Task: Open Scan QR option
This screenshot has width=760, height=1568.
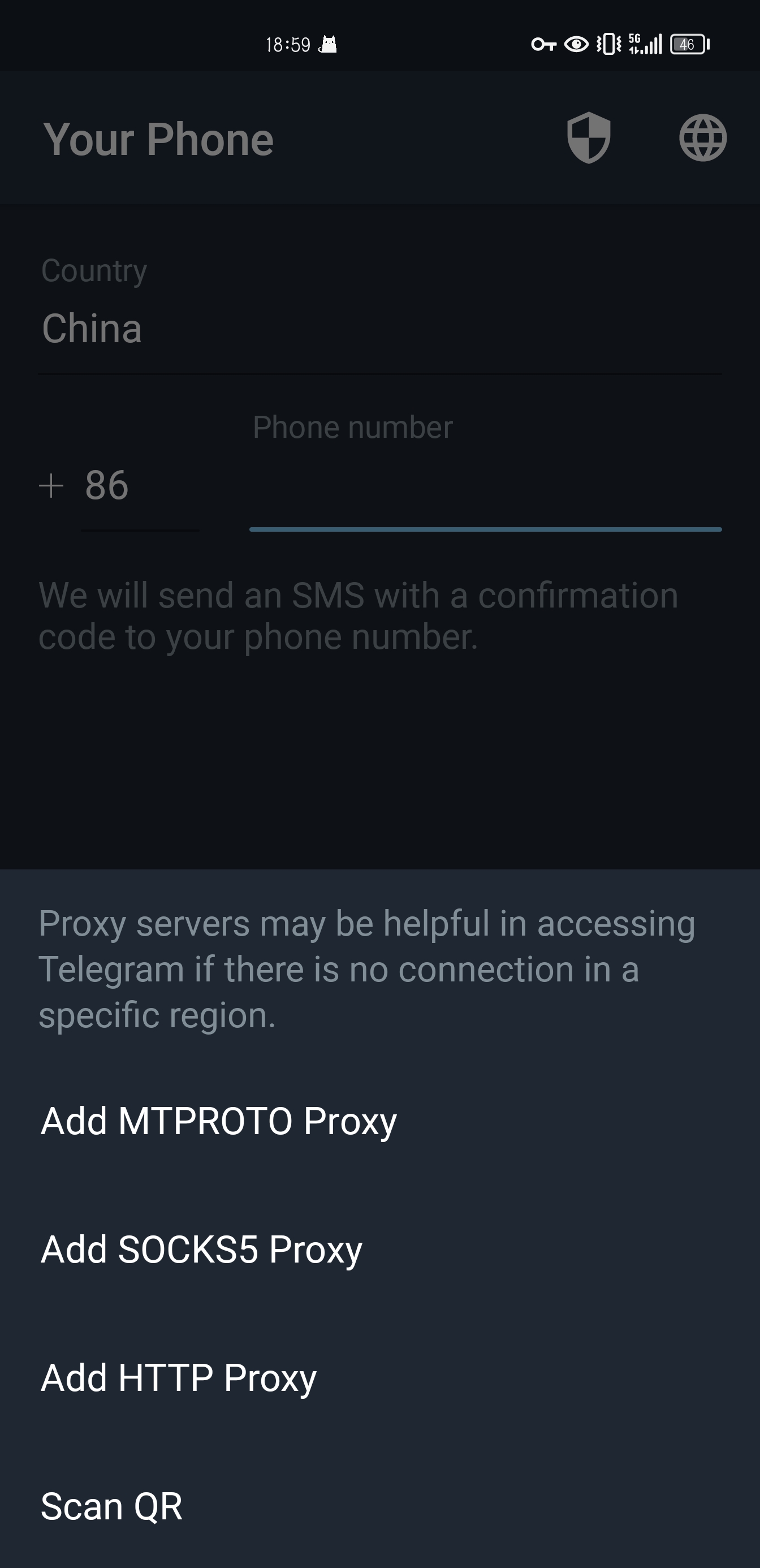Action: click(112, 1505)
